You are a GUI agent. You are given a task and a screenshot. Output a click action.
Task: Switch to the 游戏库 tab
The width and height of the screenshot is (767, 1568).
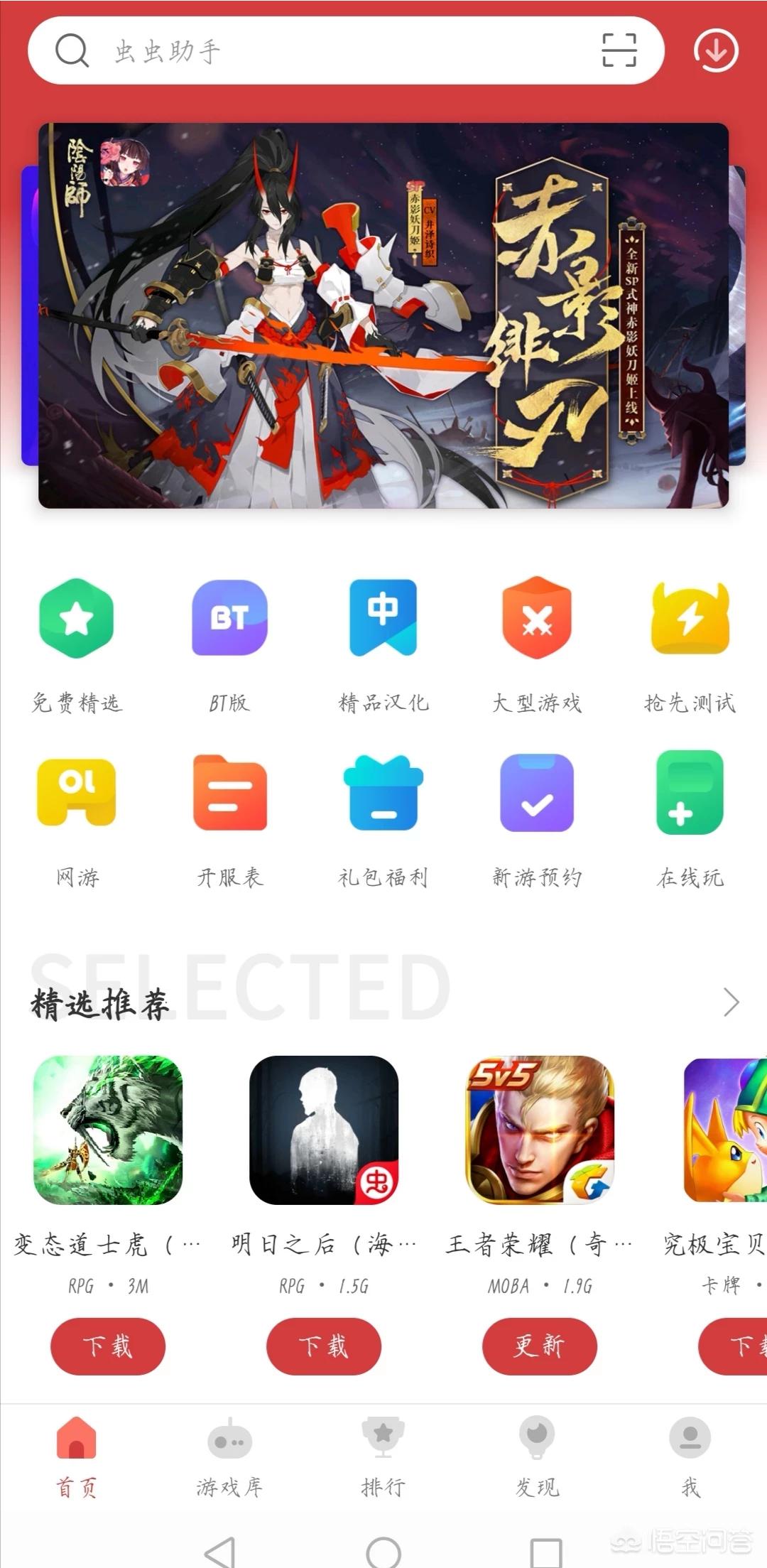click(229, 1456)
